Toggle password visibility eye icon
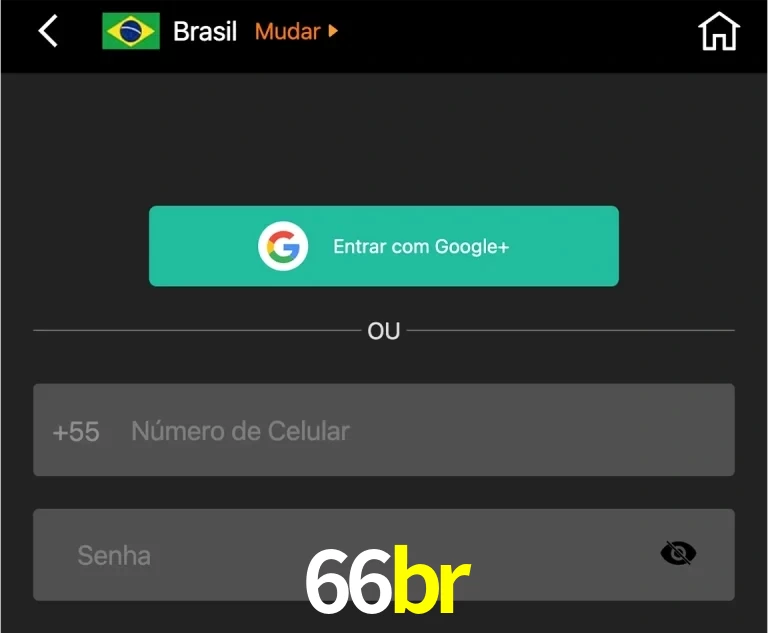The width and height of the screenshot is (768, 633). click(678, 553)
